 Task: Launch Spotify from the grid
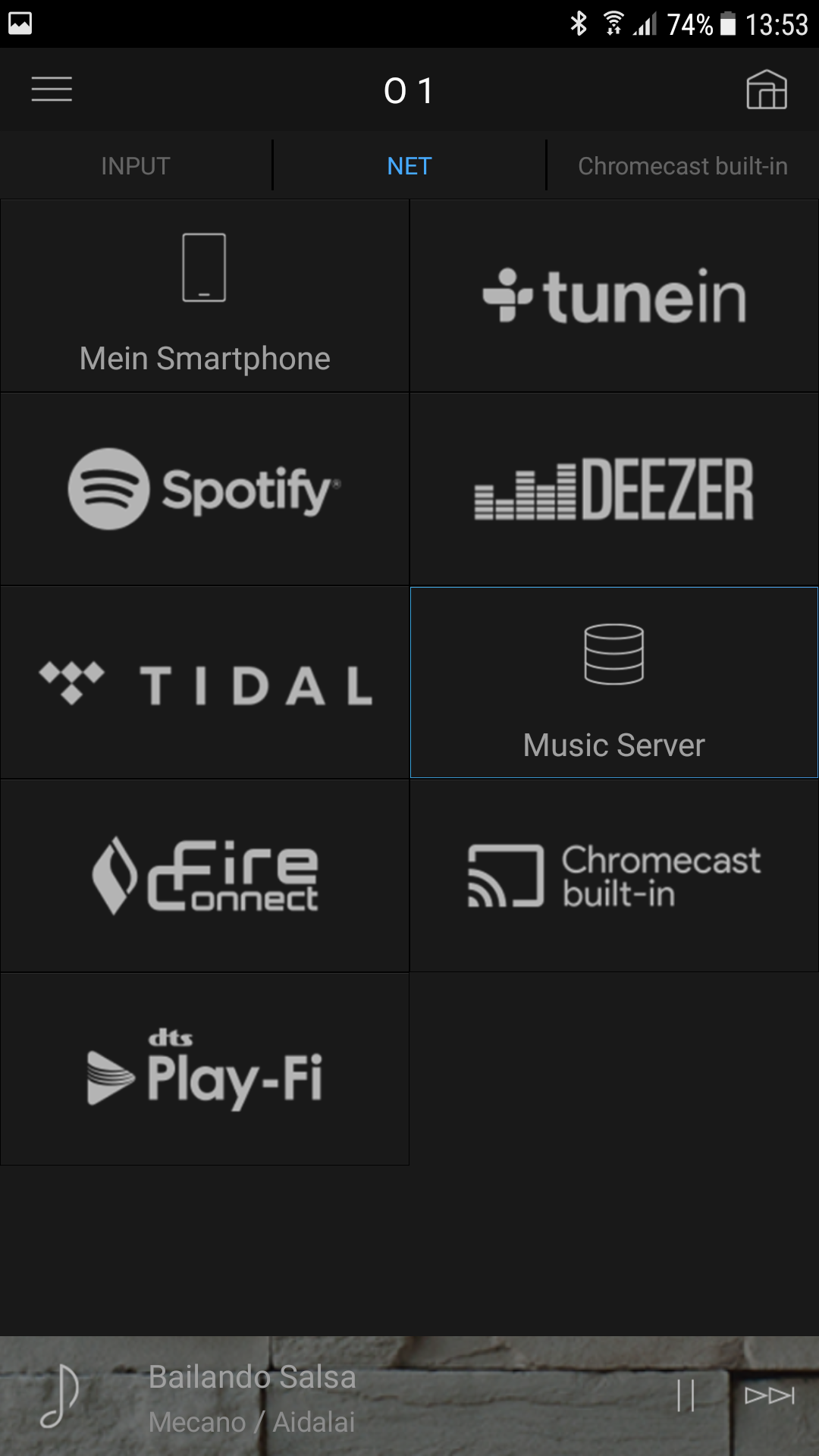pyautogui.click(x=205, y=489)
